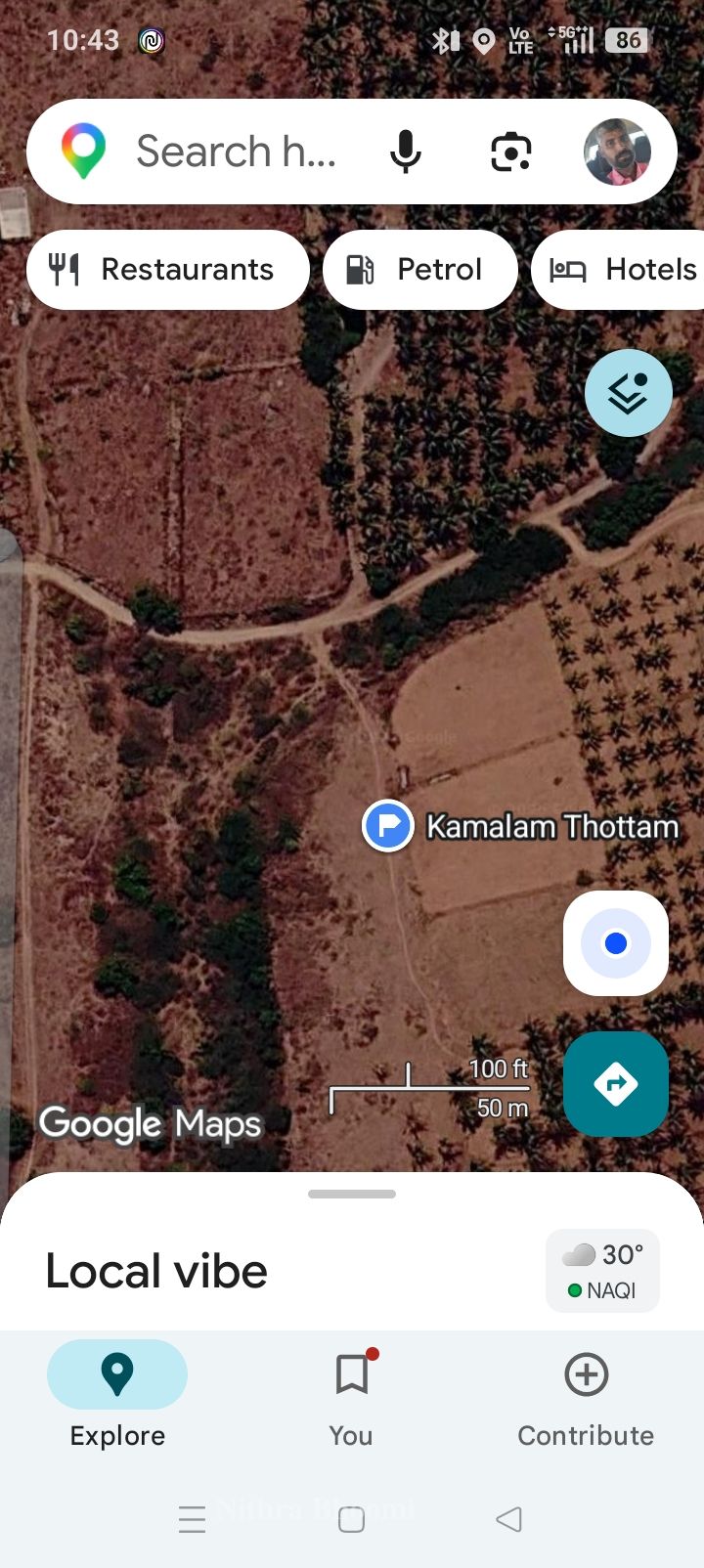Open recent apps from navigation bar

193,1519
